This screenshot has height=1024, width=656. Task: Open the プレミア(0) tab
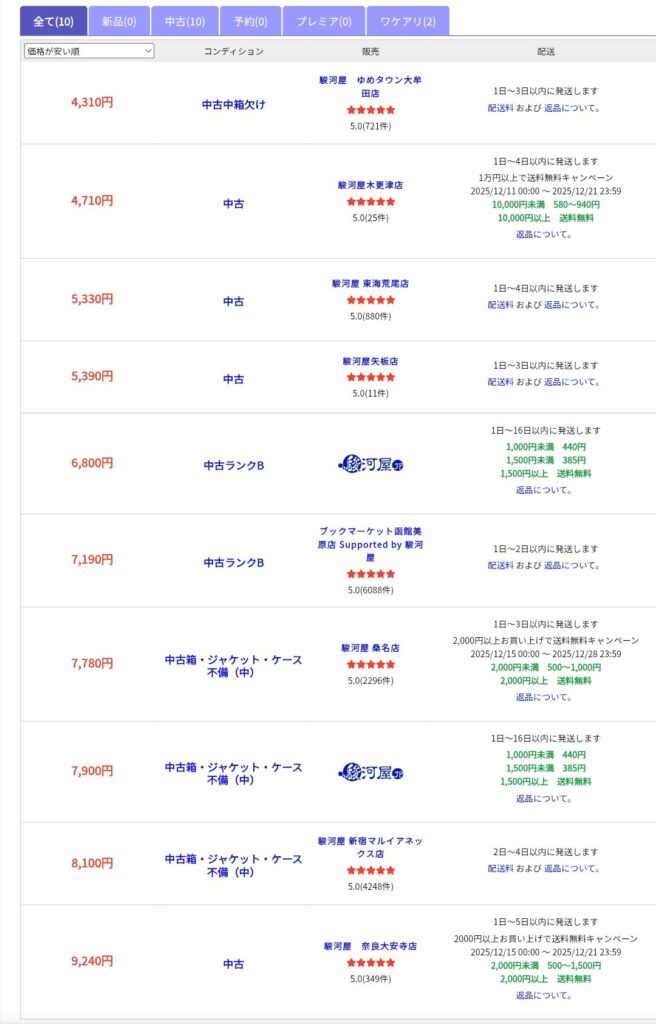[323, 21]
